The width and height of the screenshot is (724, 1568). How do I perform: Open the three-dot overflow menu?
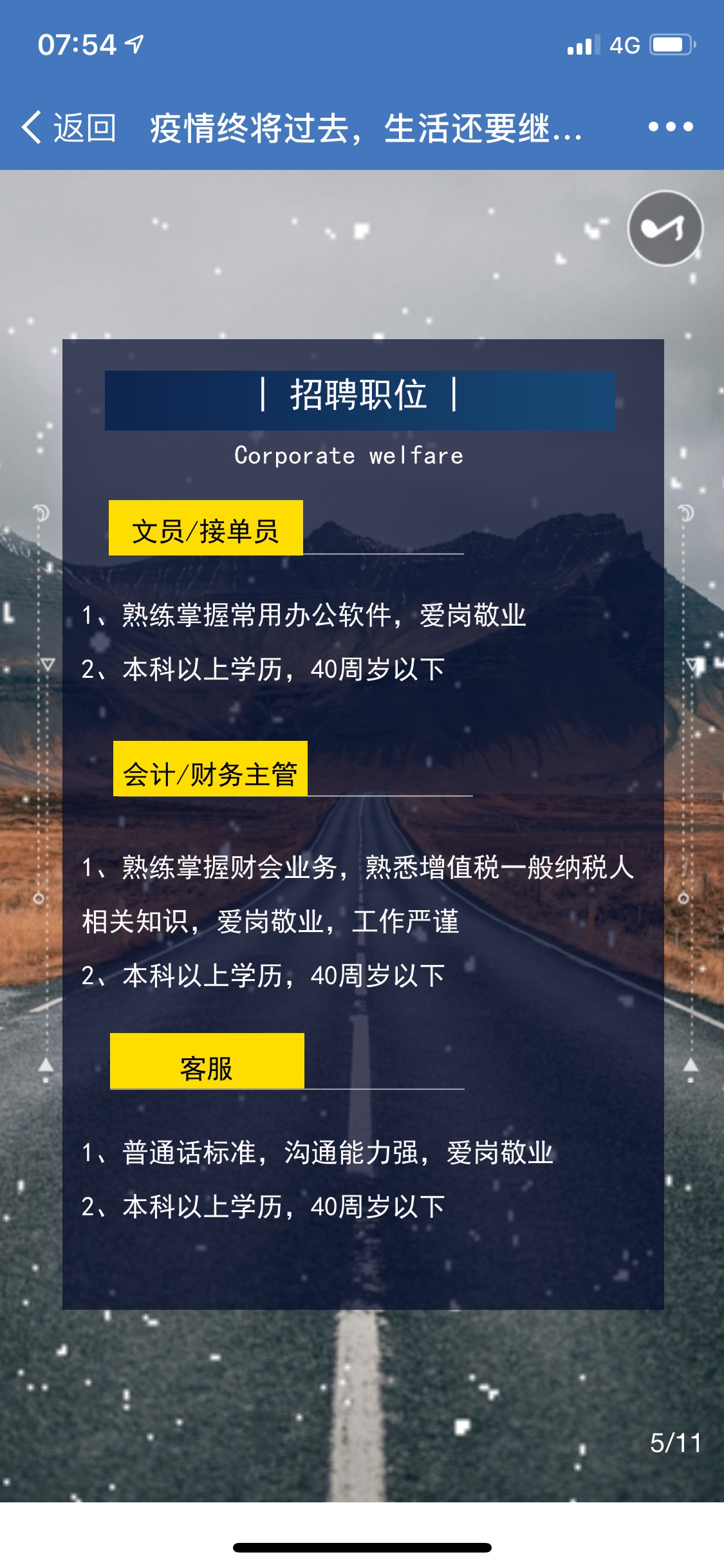pos(670,127)
